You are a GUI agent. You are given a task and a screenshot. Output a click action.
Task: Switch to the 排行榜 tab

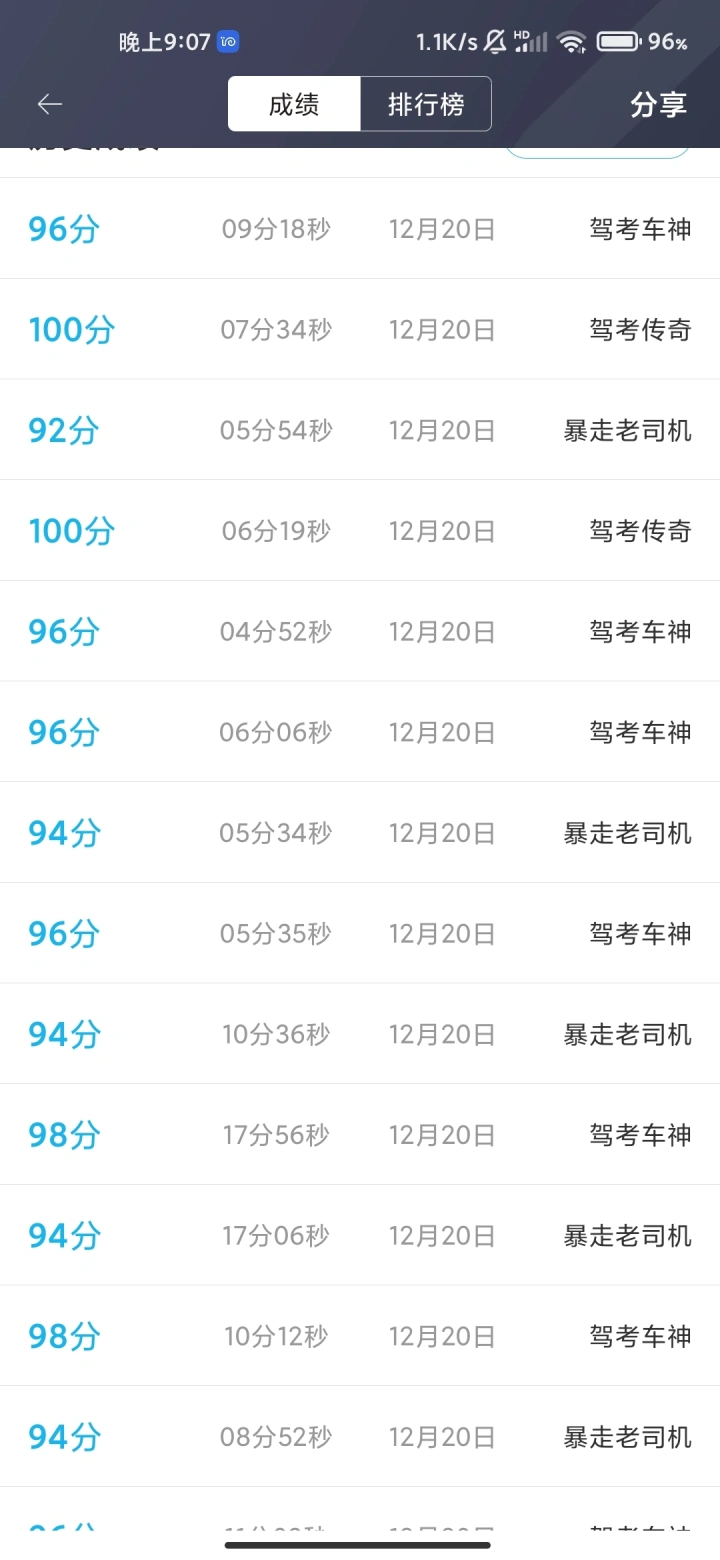426,104
